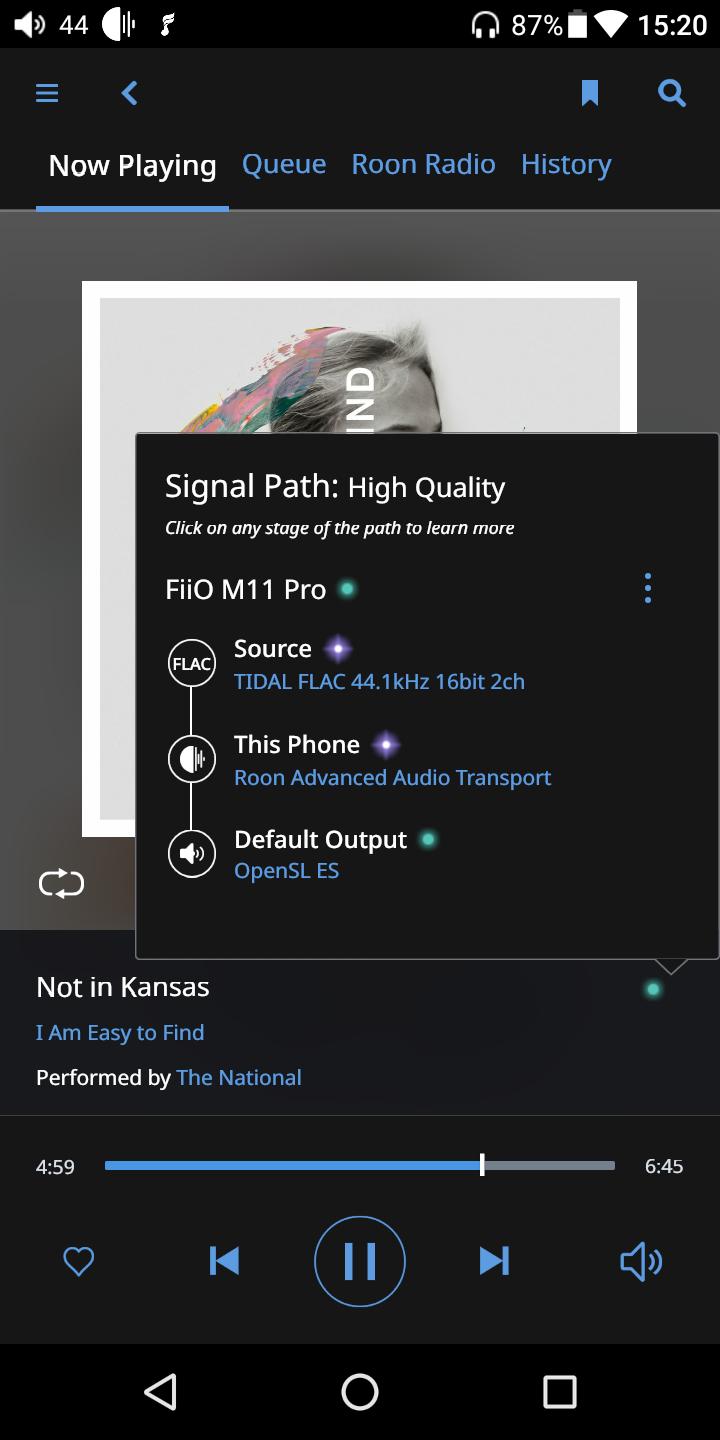Switch to the Roon Radio tab
This screenshot has width=720, height=1440.
tap(423, 164)
